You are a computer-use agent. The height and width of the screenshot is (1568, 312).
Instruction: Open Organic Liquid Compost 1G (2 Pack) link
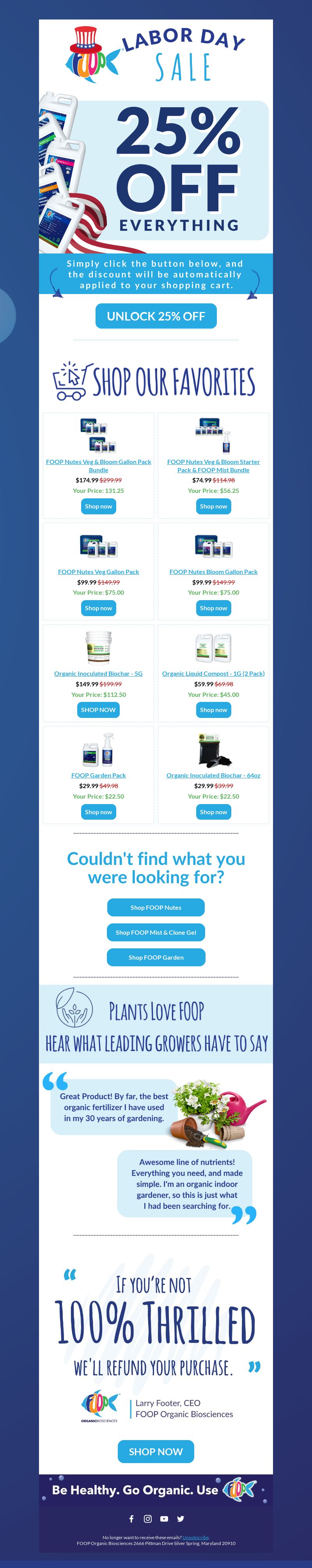click(213, 673)
